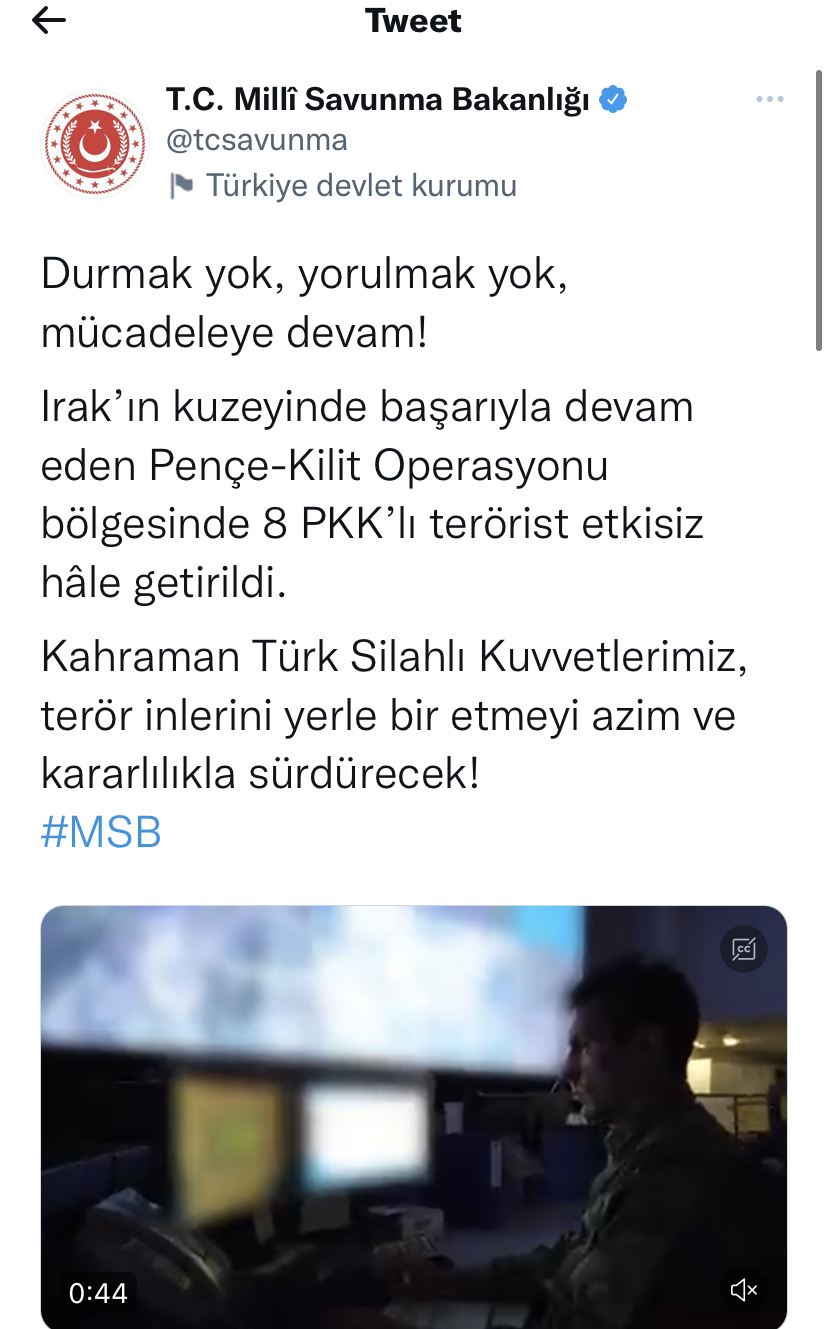This screenshot has width=828, height=1329.
Task: Open T.C. Millî Savunma Bakanlığı profile picture
Action: click(x=94, y=144)
